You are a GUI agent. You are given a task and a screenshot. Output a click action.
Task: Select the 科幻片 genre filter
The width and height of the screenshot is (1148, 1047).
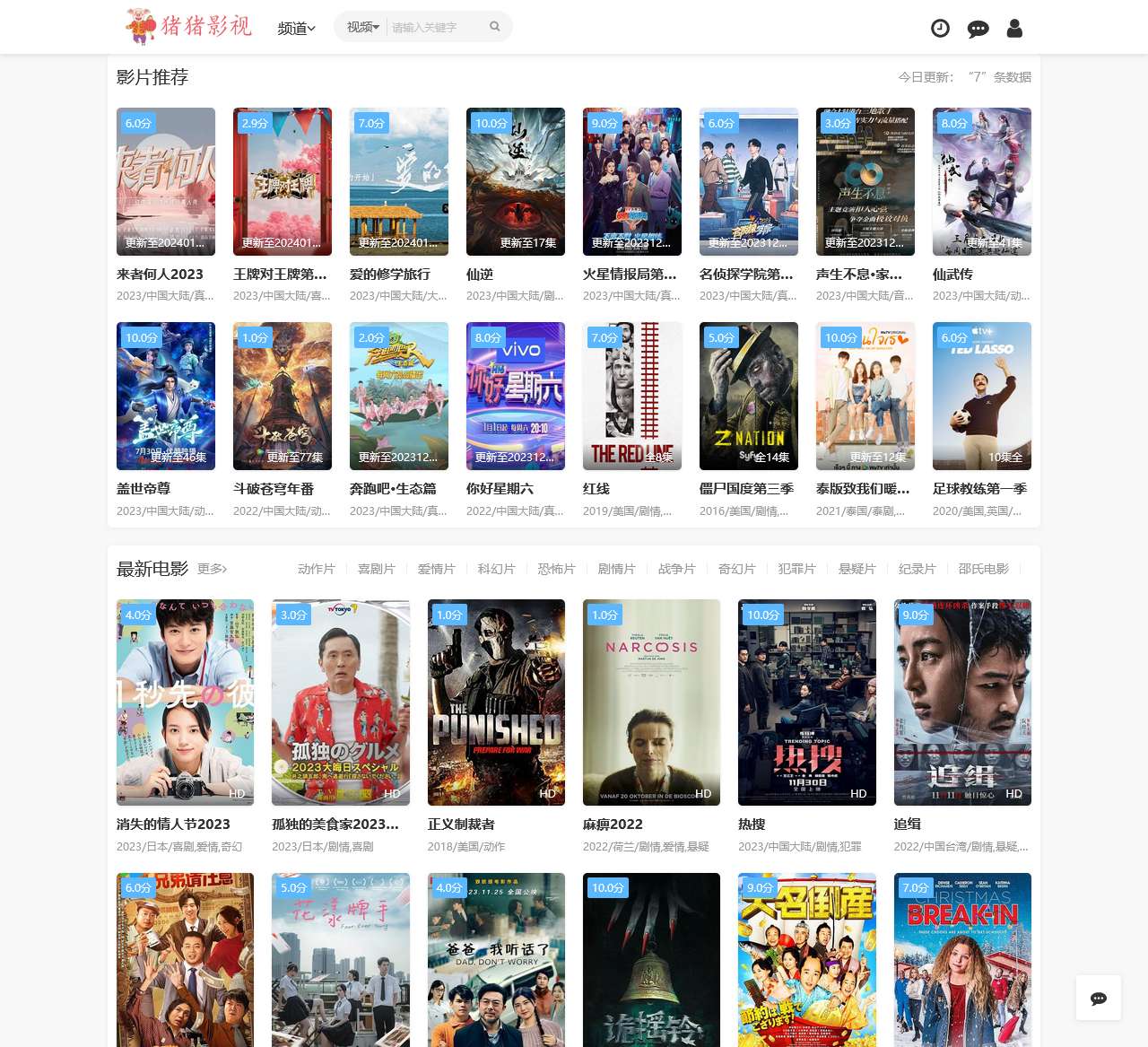click(x=496, y=569)
